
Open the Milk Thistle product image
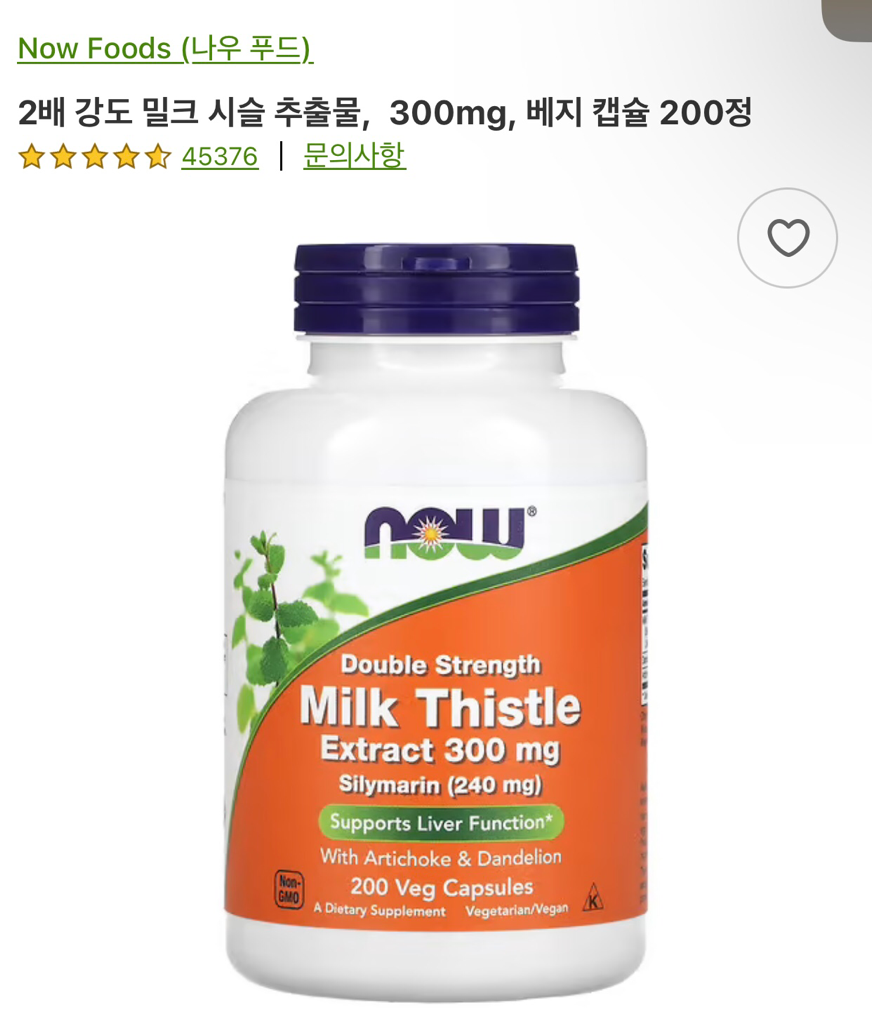point(436,620)
